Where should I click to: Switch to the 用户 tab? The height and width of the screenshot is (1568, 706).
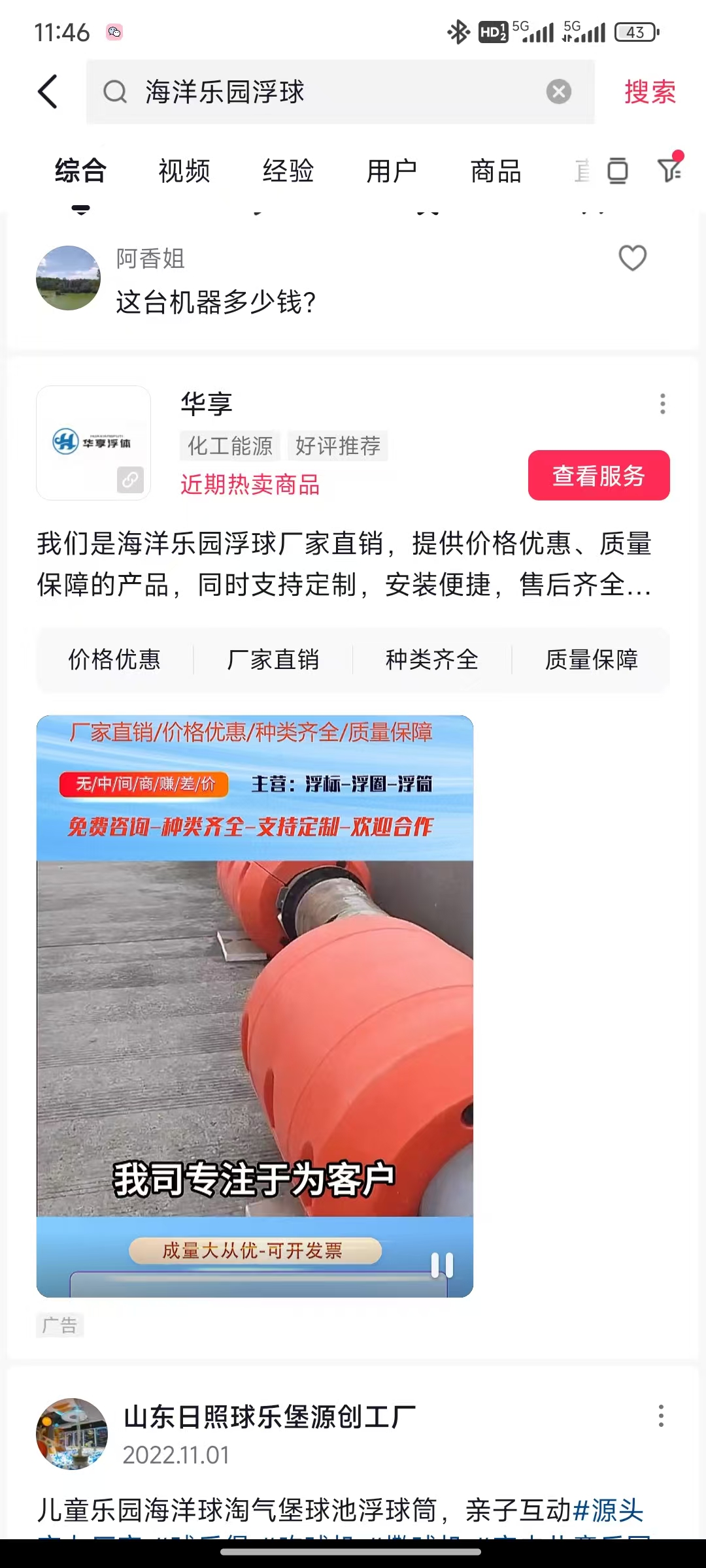click(392, 171)
